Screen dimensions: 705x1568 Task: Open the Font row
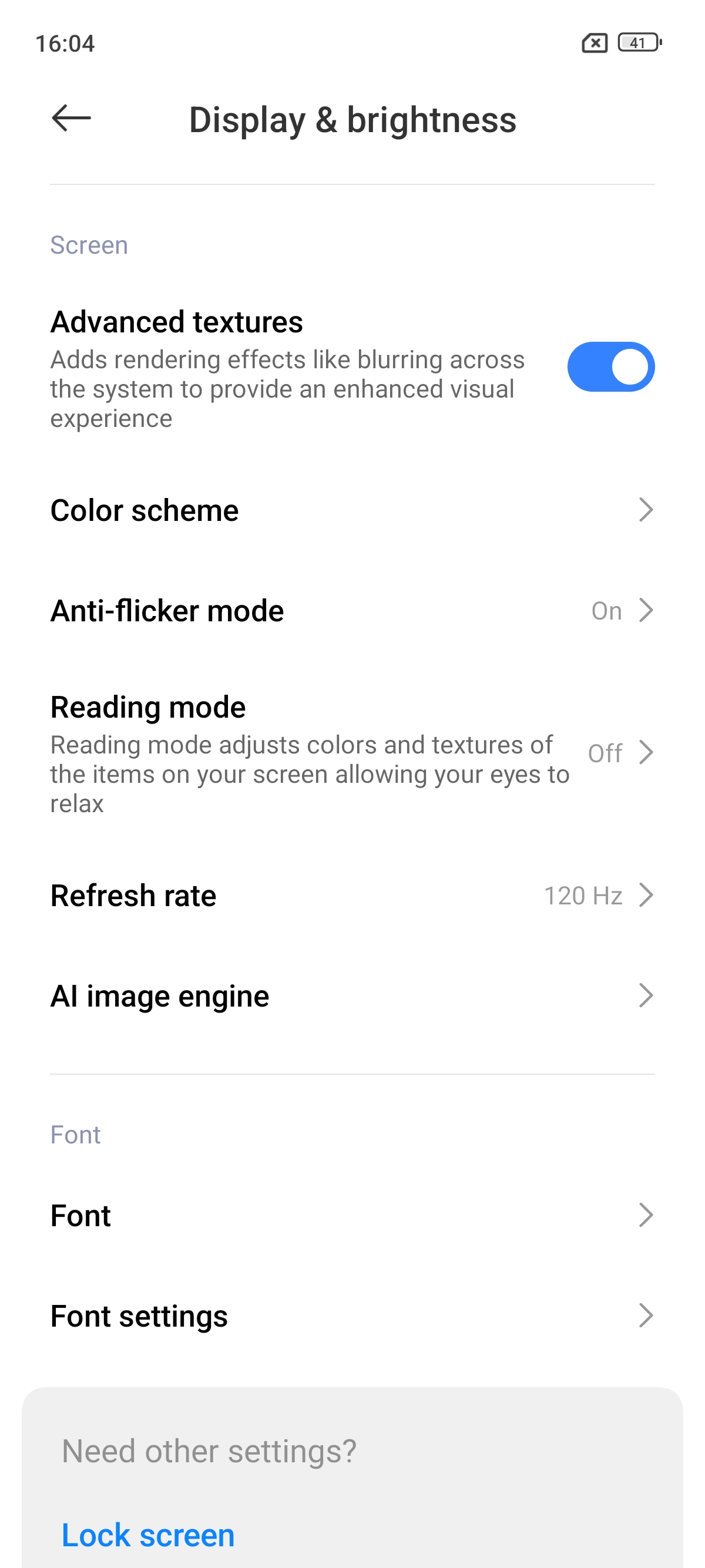point(352,1216)
